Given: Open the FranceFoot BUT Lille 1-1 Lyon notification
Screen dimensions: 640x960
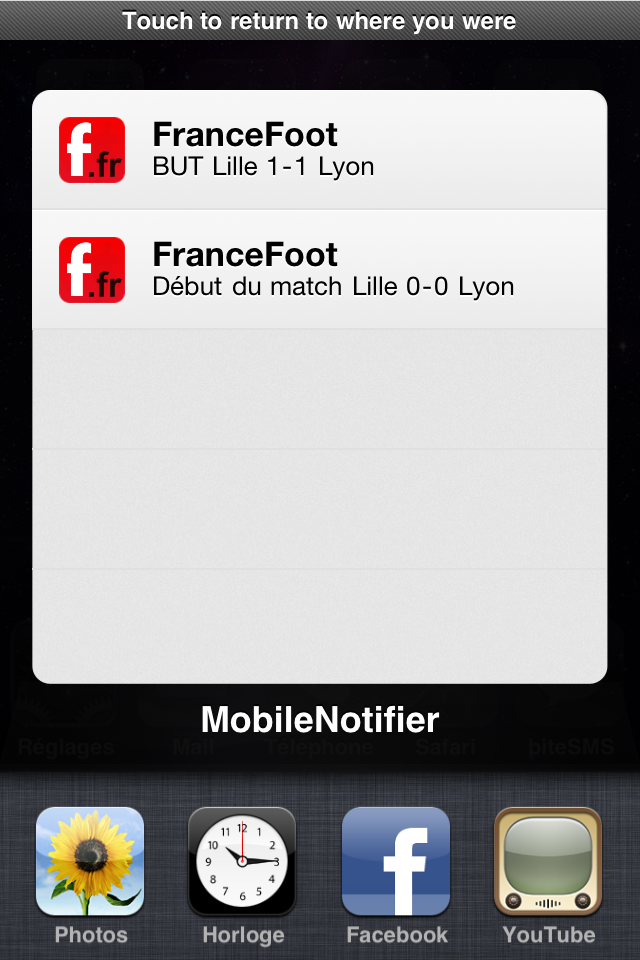Looking at the screenshot, I should pyautogui.click(x=320, y=150).
